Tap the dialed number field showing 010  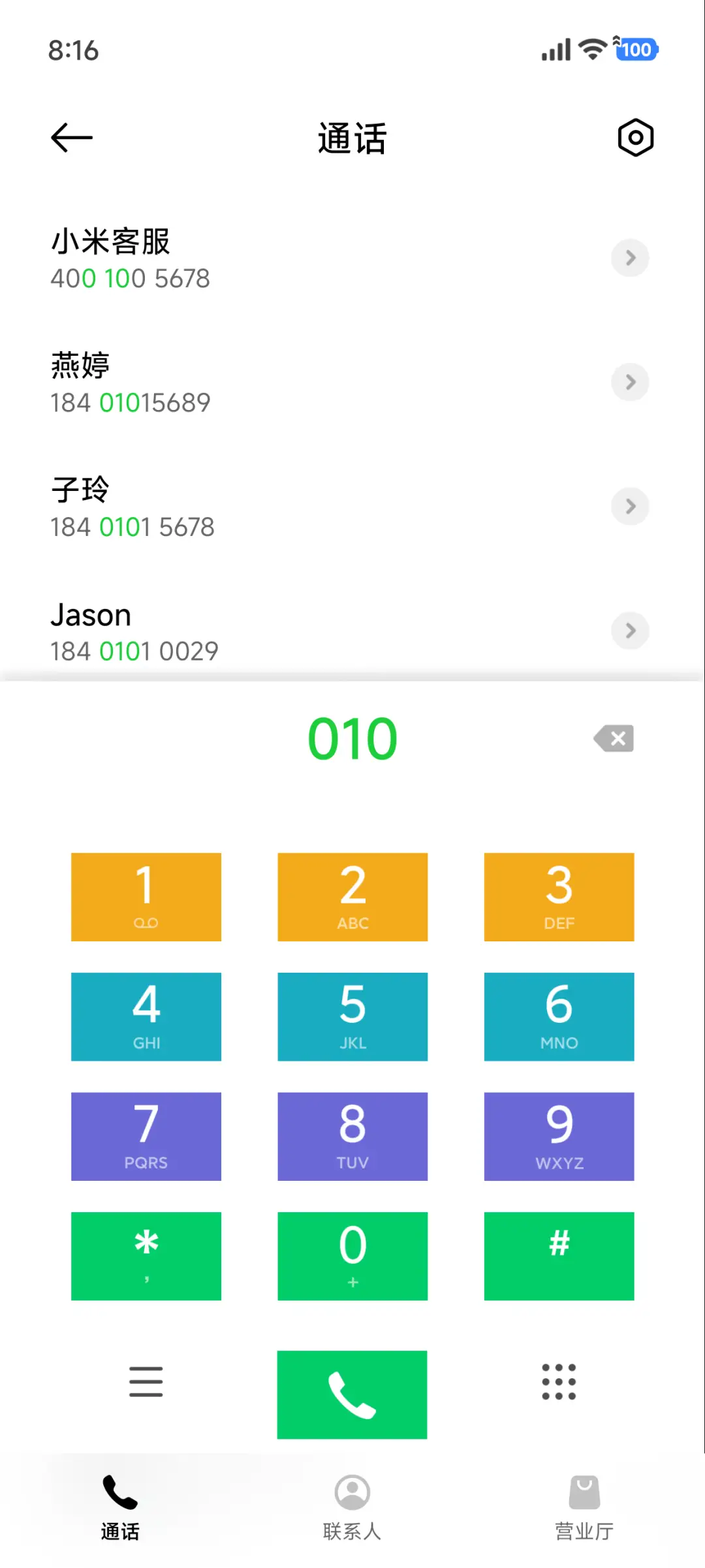click(352, 738)
